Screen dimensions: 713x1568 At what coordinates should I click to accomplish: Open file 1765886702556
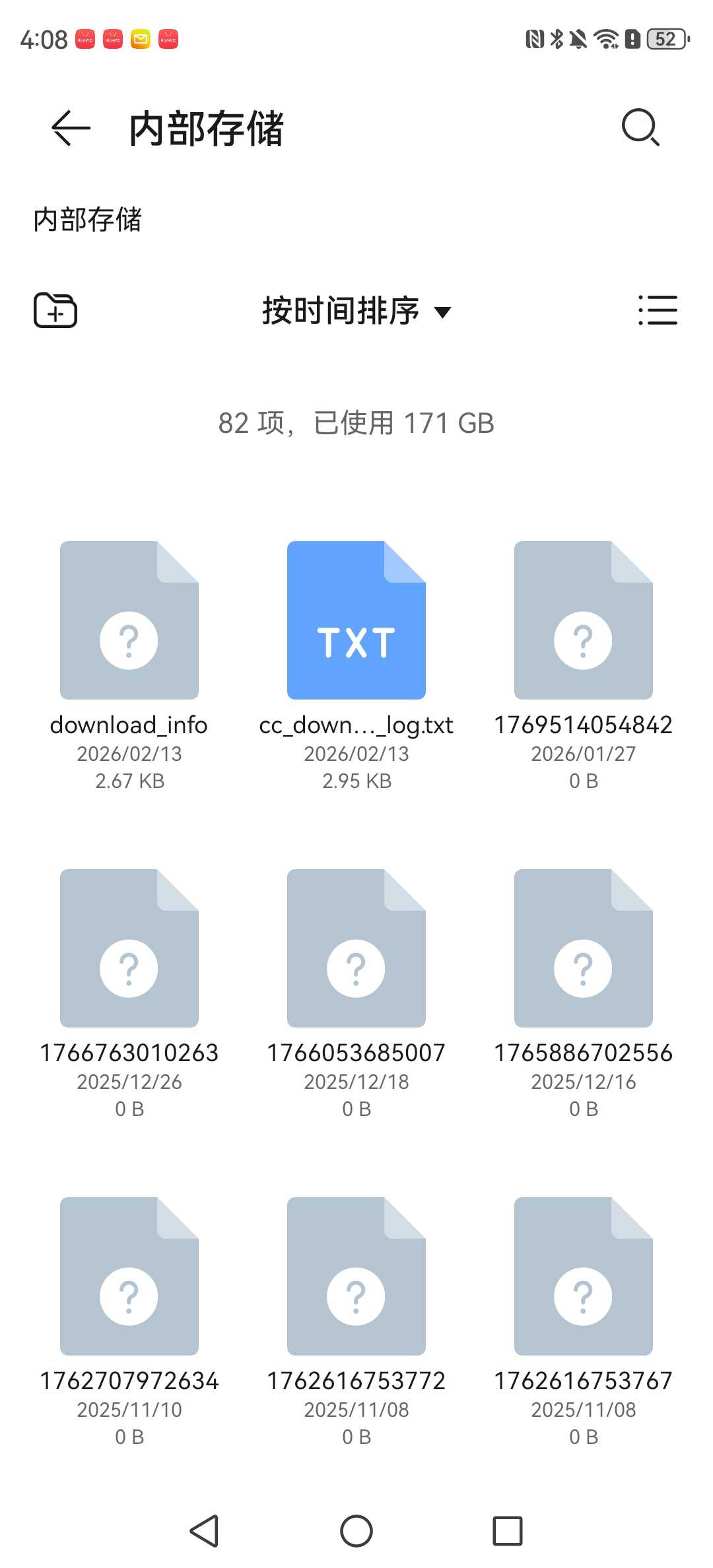584,948
